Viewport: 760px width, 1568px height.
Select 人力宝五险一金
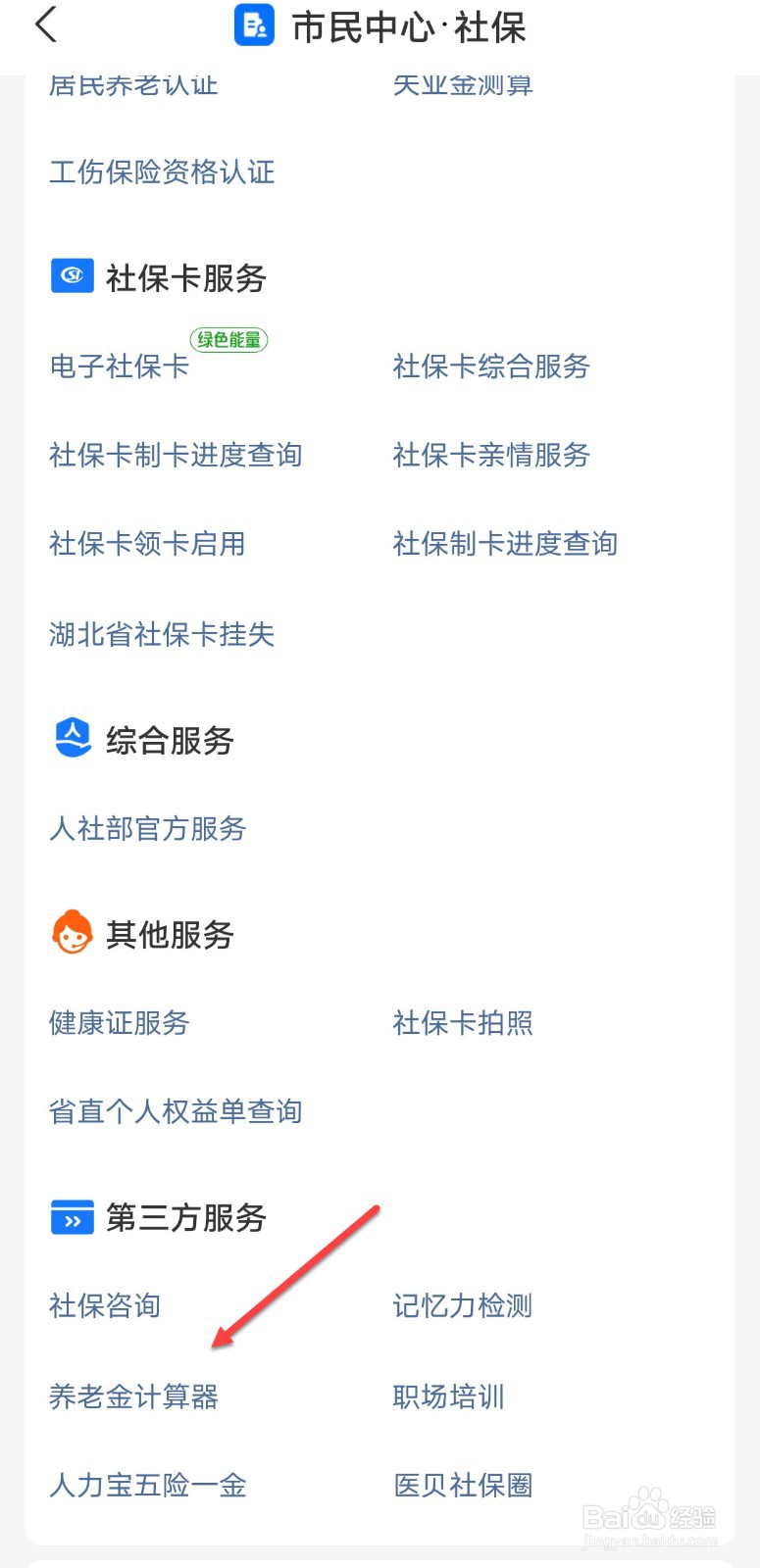[147, 1486]
